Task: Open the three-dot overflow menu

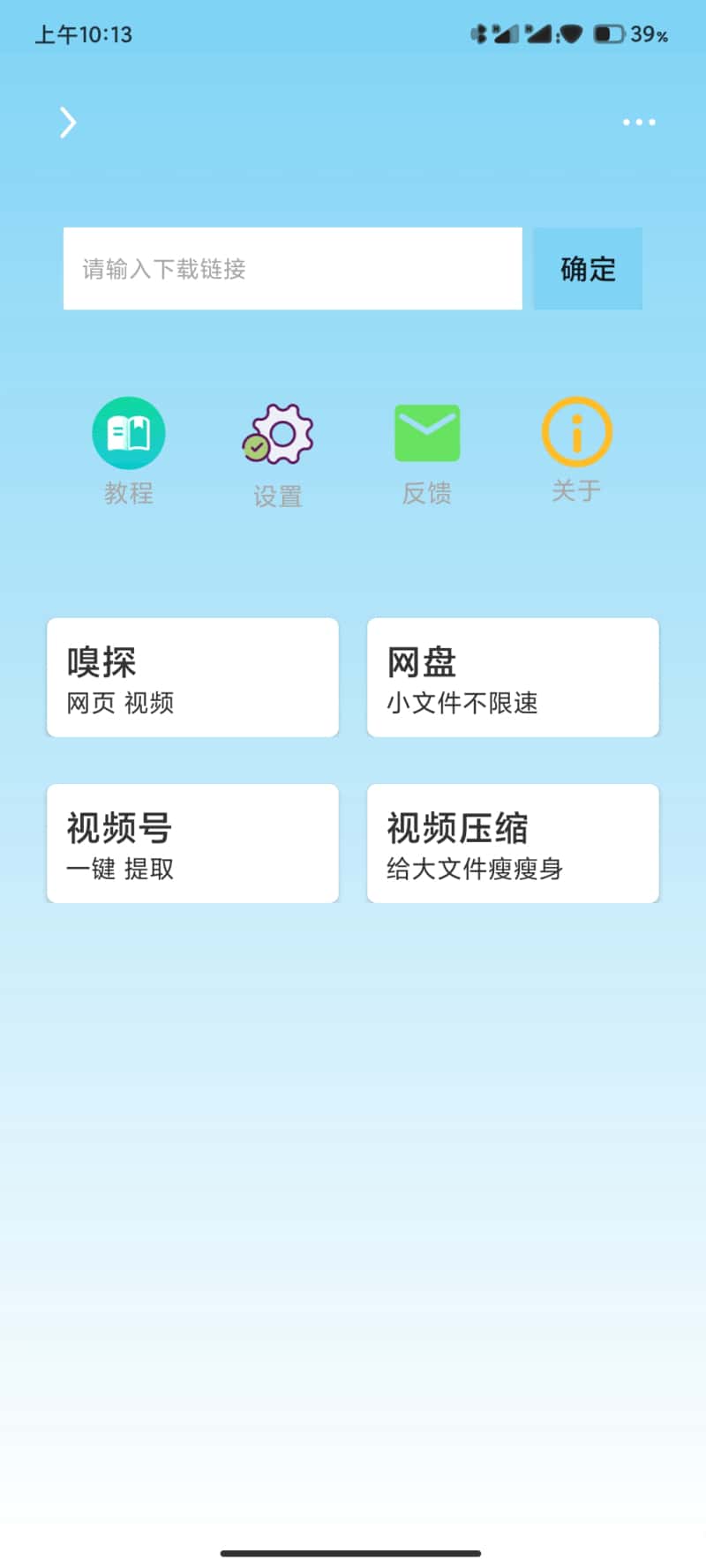Action: [x=638, y=123]
